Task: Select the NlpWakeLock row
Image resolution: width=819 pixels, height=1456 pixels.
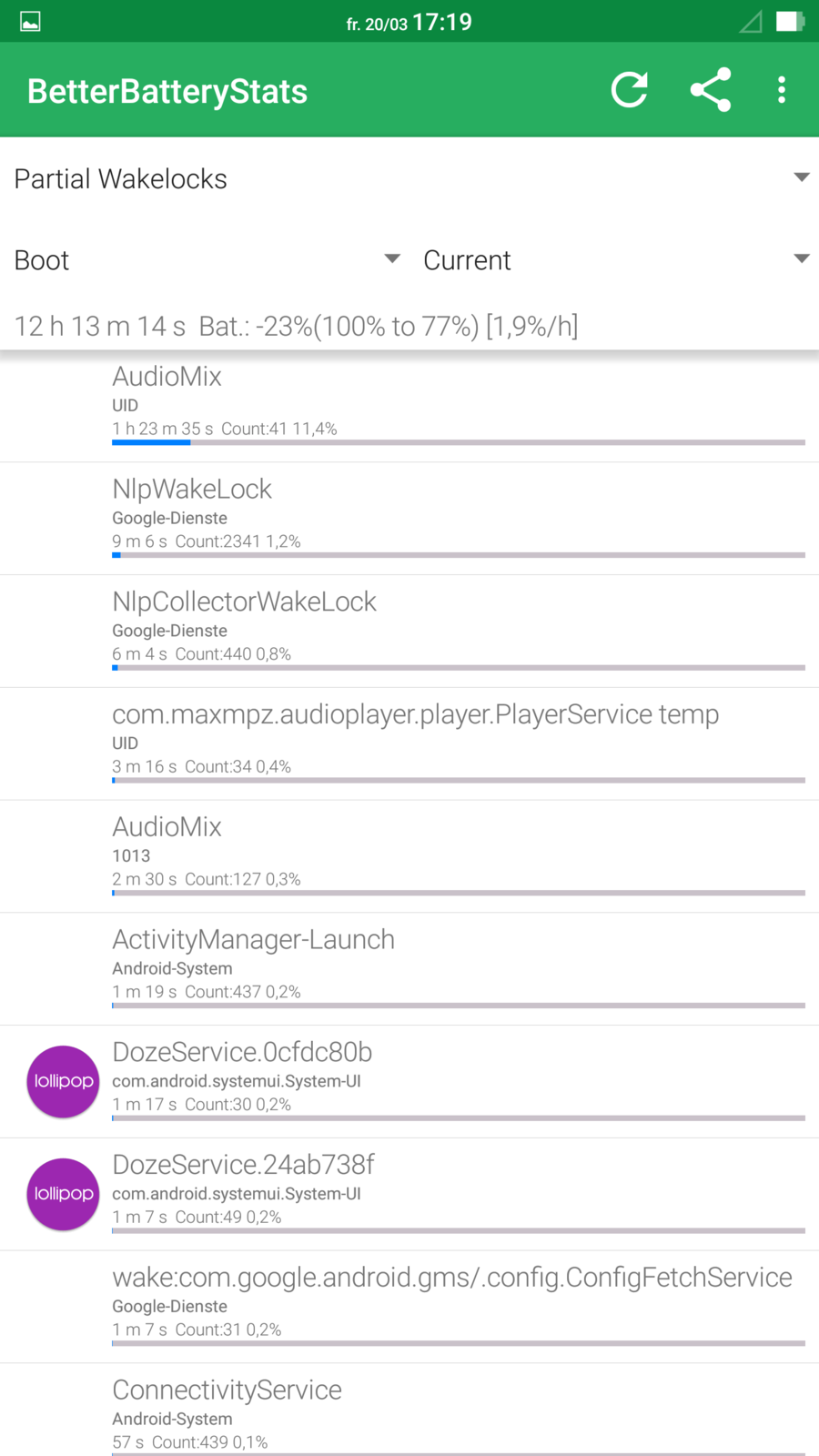Action: [x=409, y=519]
